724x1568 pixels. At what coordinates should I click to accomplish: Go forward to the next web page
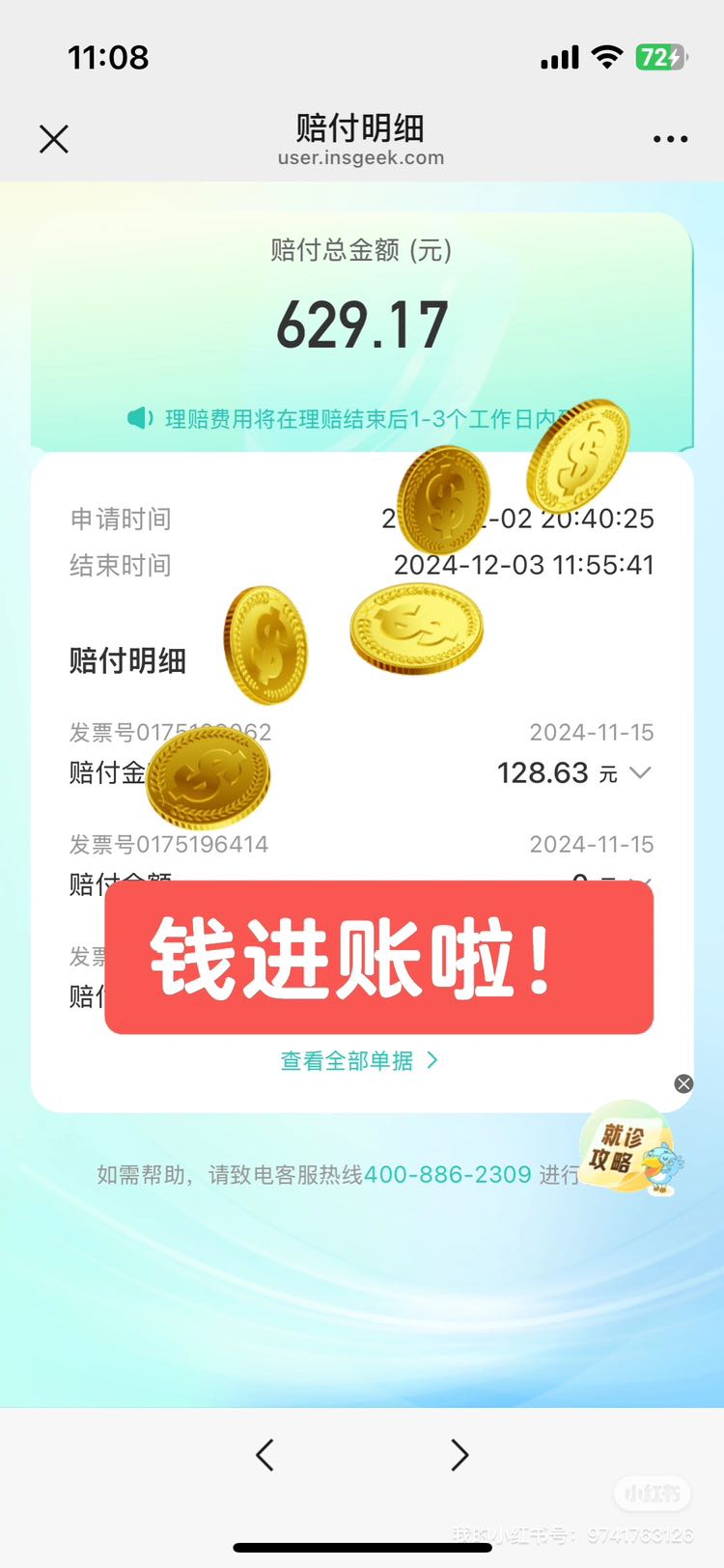459,1454
